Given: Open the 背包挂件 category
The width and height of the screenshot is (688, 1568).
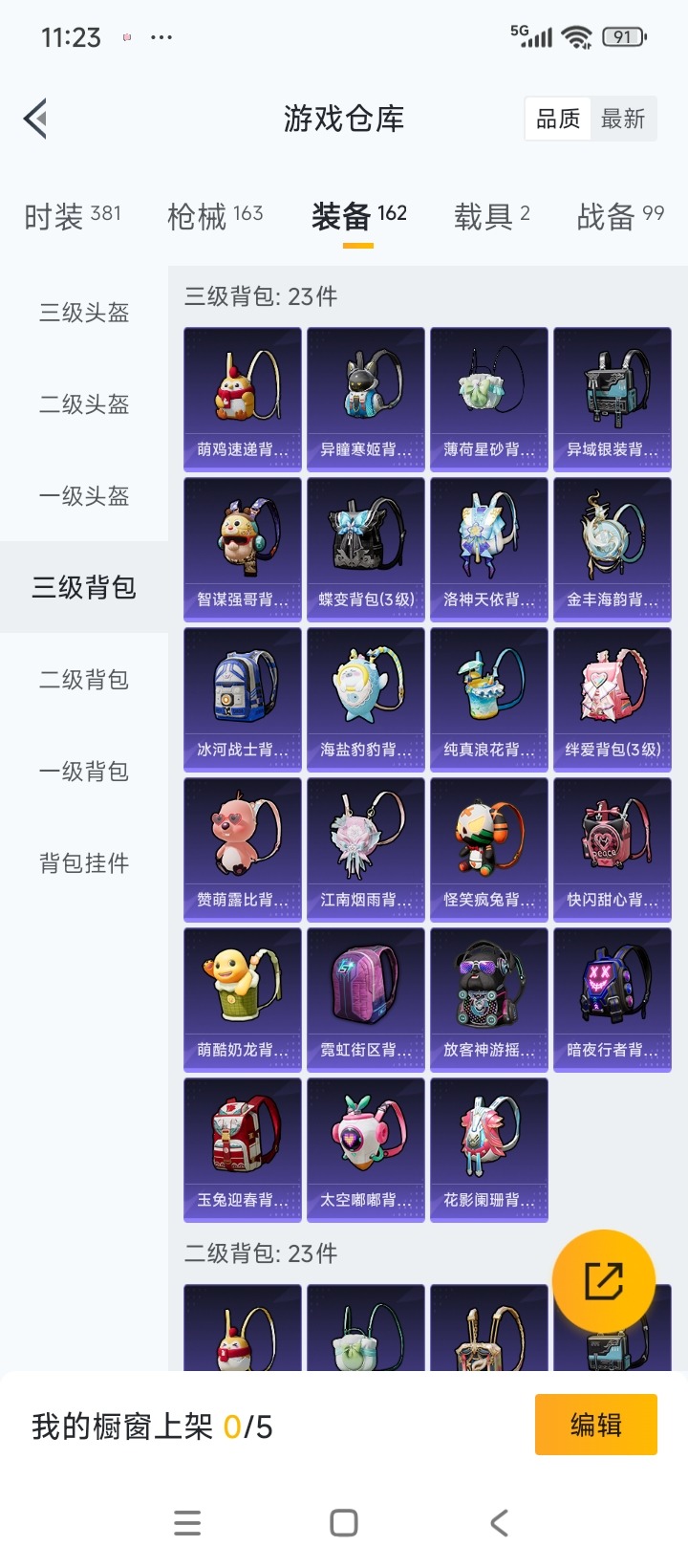Looking at the screenshot, I should click(82, 862).
